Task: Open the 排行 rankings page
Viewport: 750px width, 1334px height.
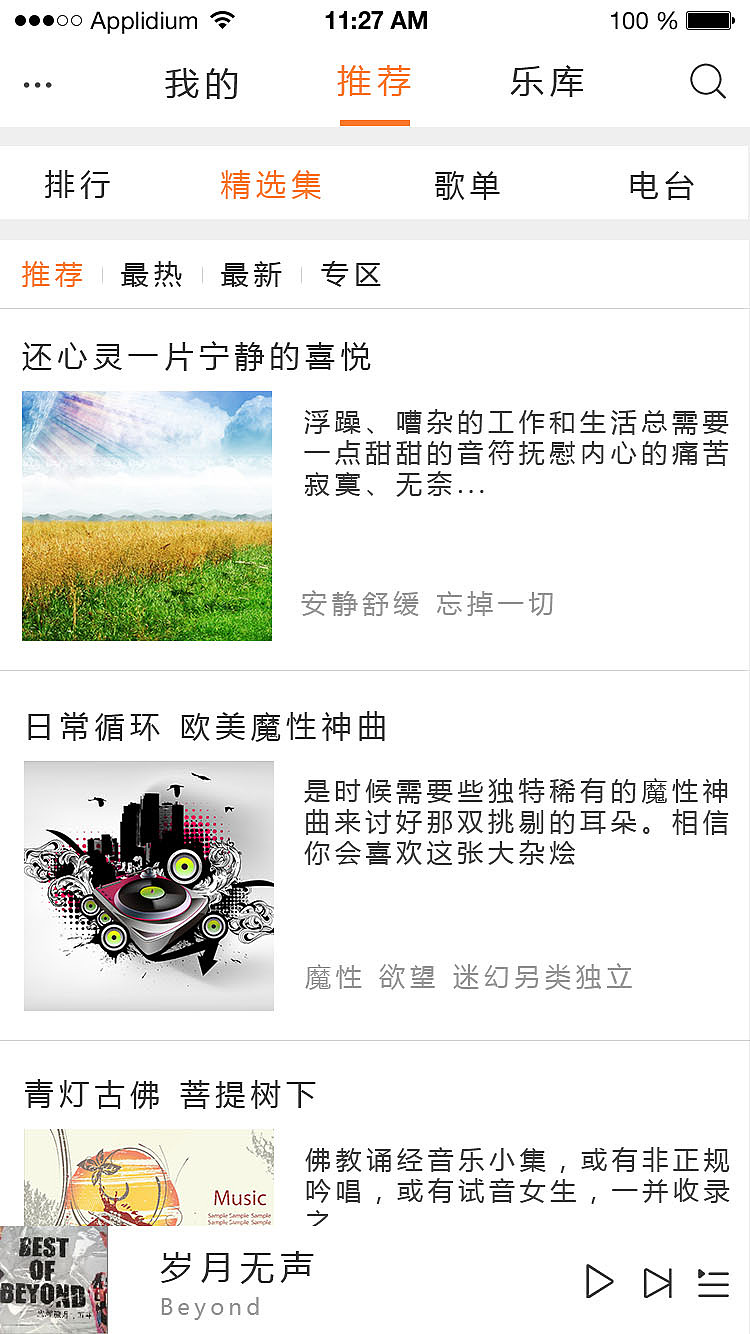Action: point(80,185)
